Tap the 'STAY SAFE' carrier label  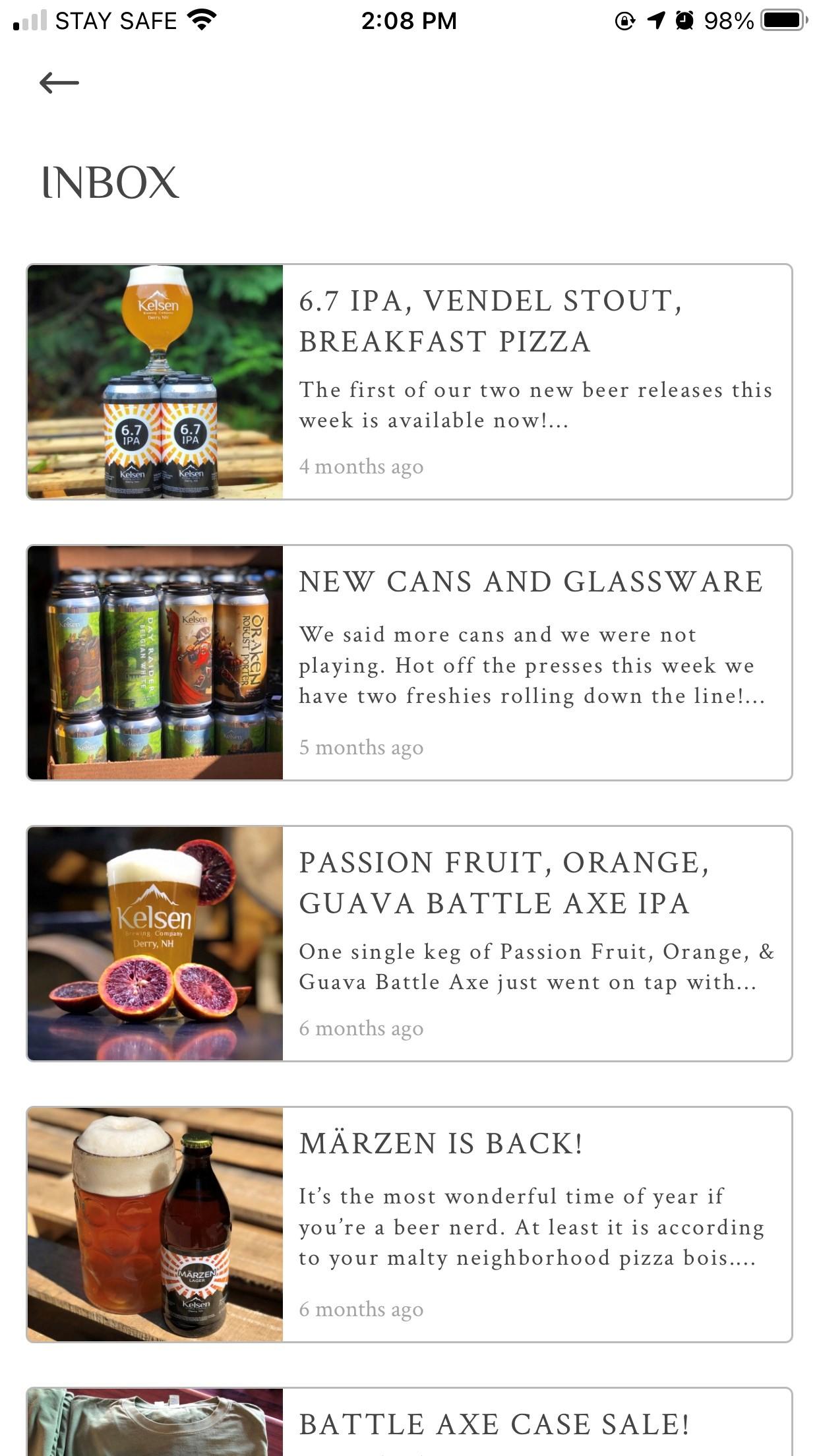(x=115, y=20)
